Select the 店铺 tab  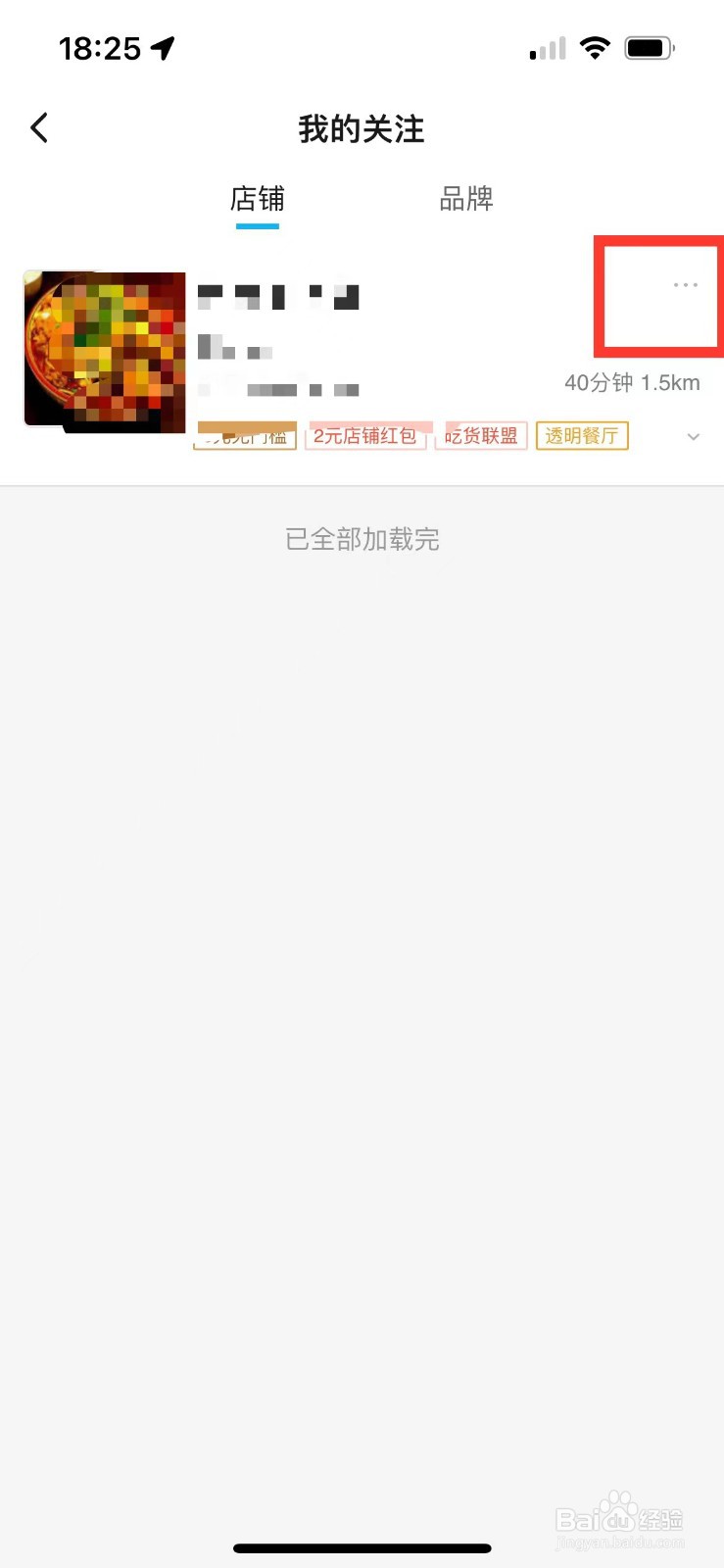(x=258, y=200)
